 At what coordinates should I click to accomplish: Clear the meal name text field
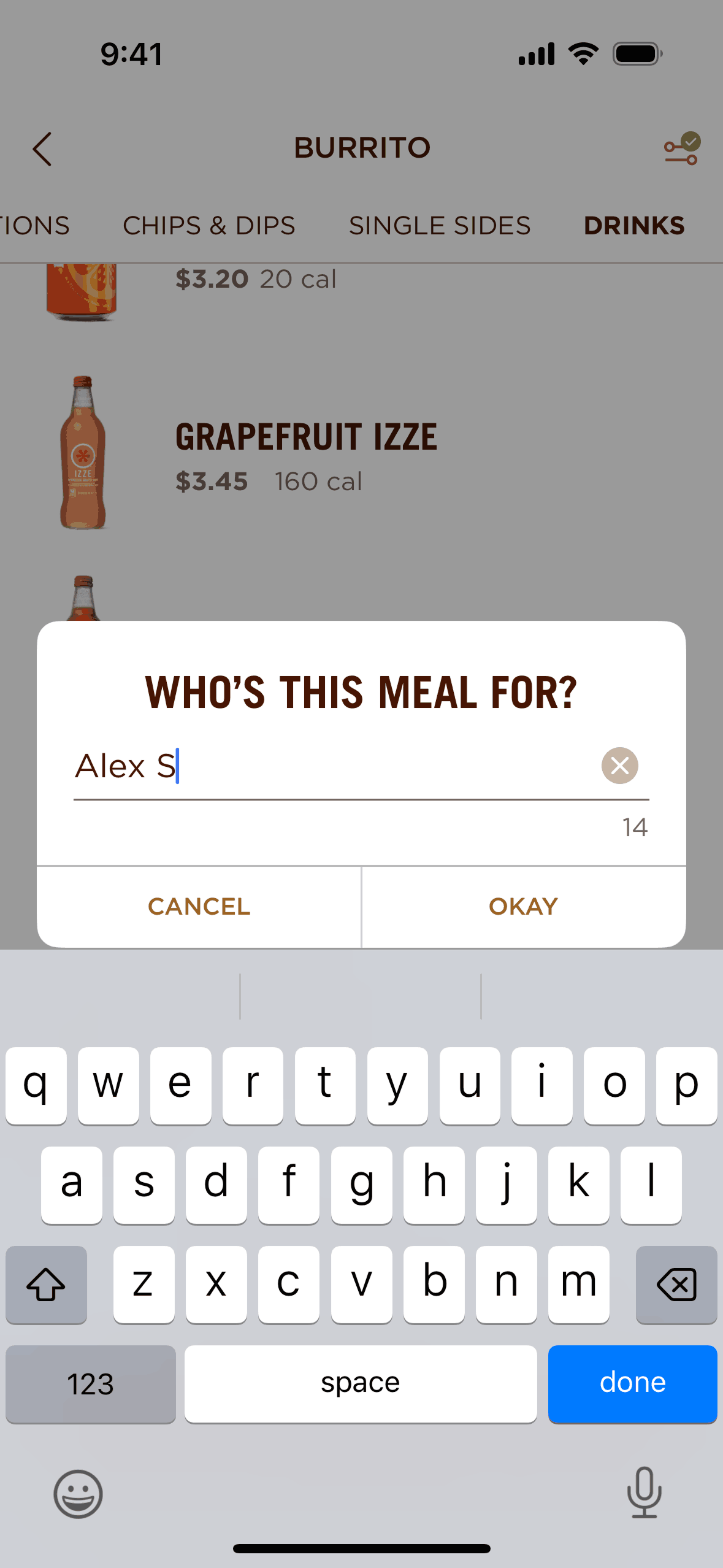click(x=619, y=766)
